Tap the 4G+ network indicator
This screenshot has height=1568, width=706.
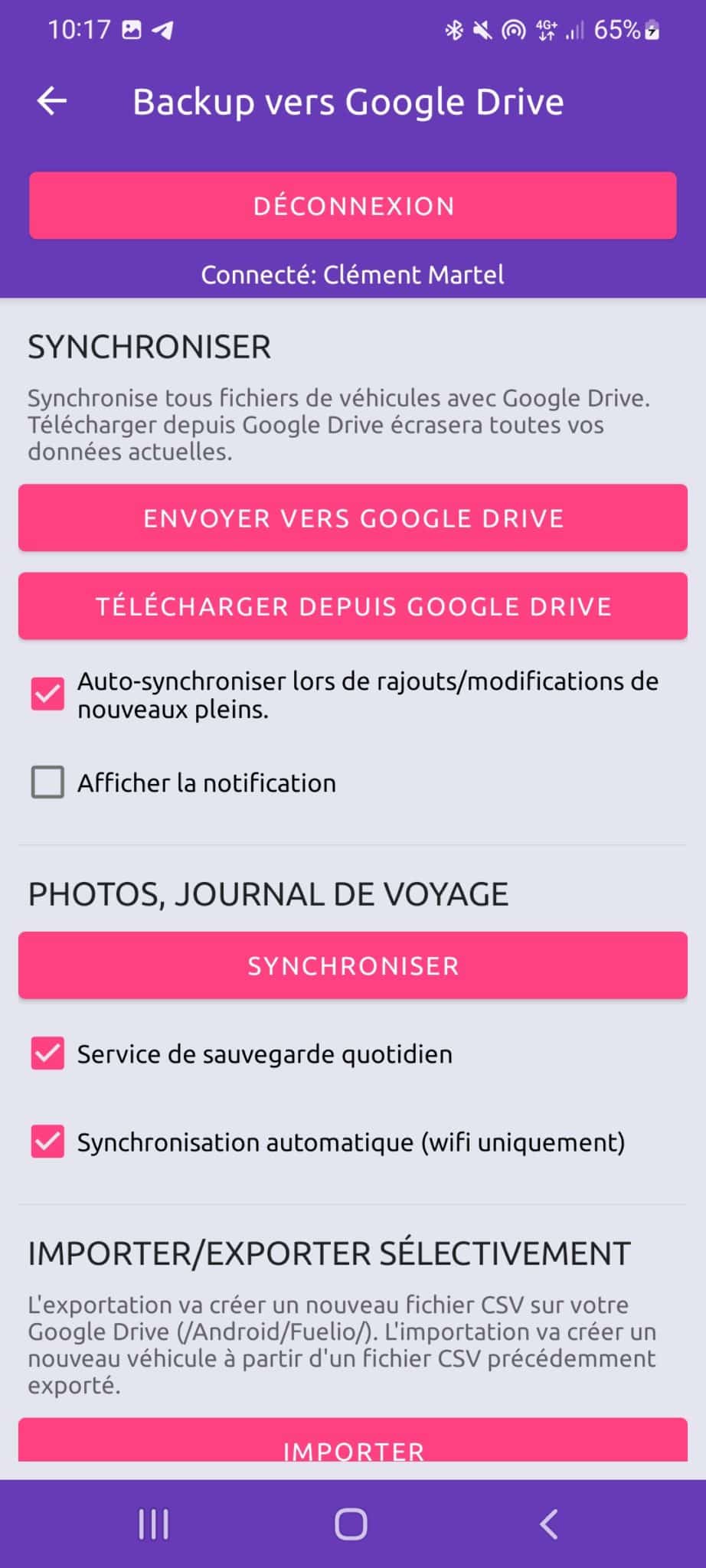[545, 29]
